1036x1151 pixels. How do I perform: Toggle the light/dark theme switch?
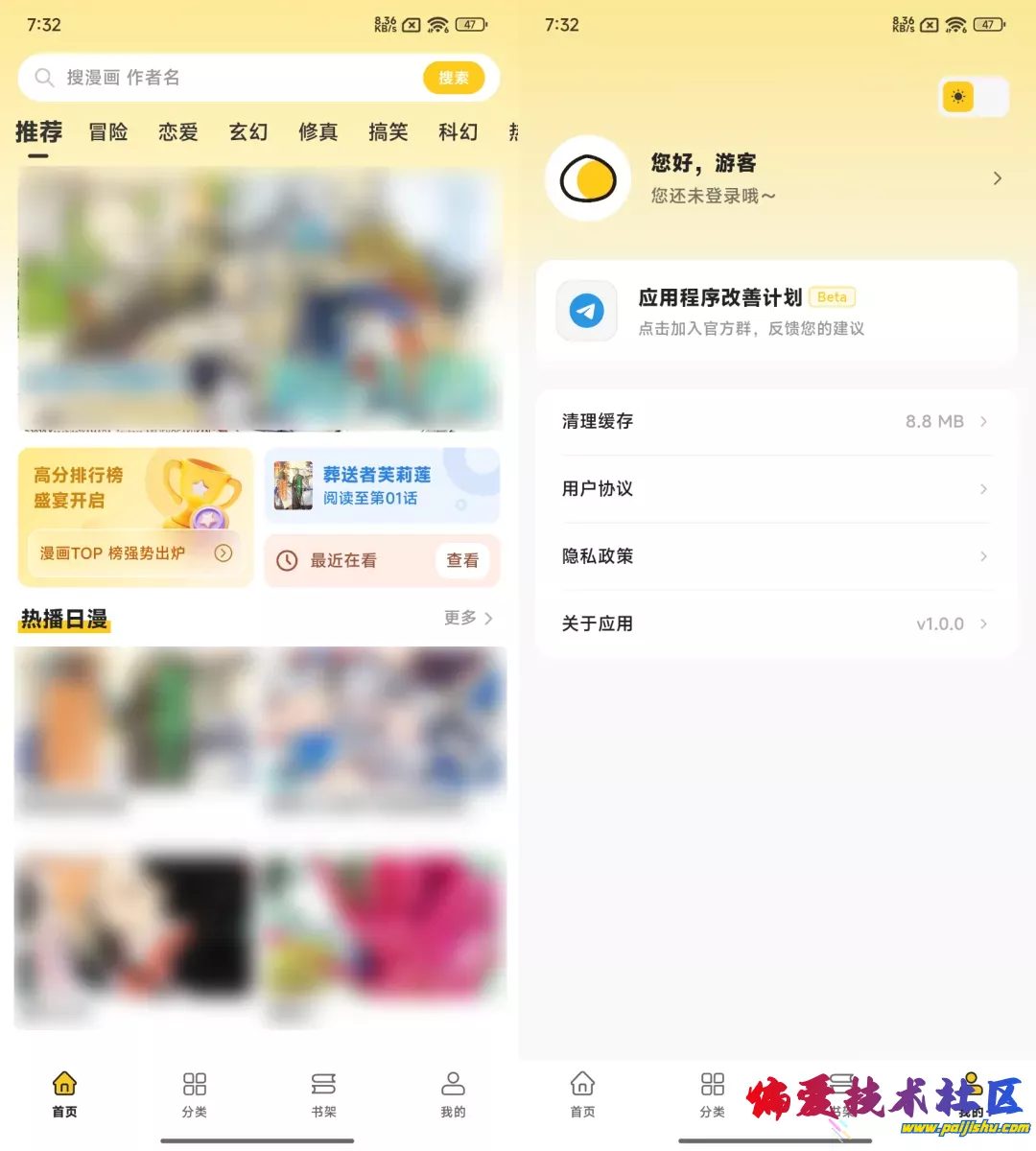973,97
